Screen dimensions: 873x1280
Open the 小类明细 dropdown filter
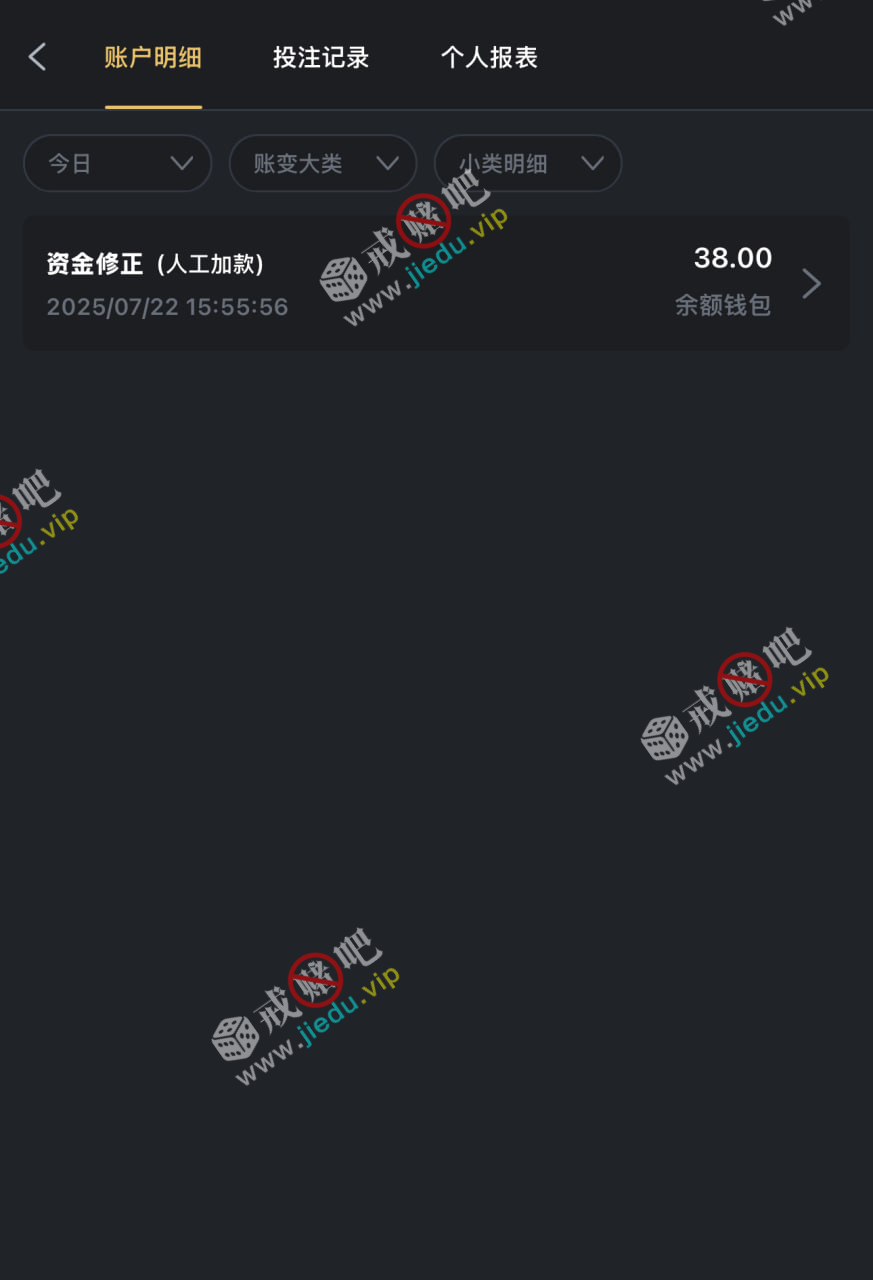[528, 163]
